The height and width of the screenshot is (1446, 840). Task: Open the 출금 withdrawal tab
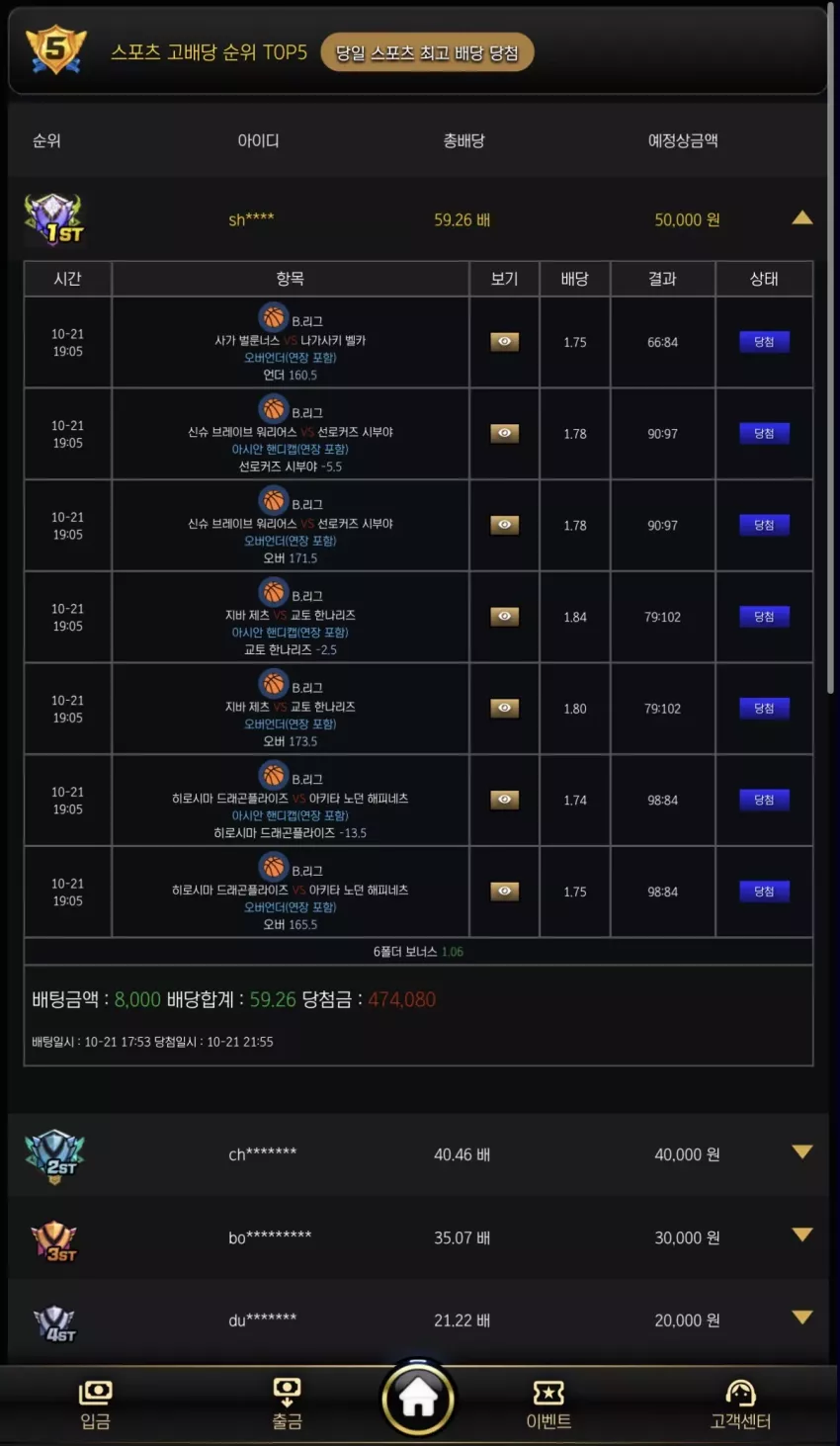[x=287, y=1404]
